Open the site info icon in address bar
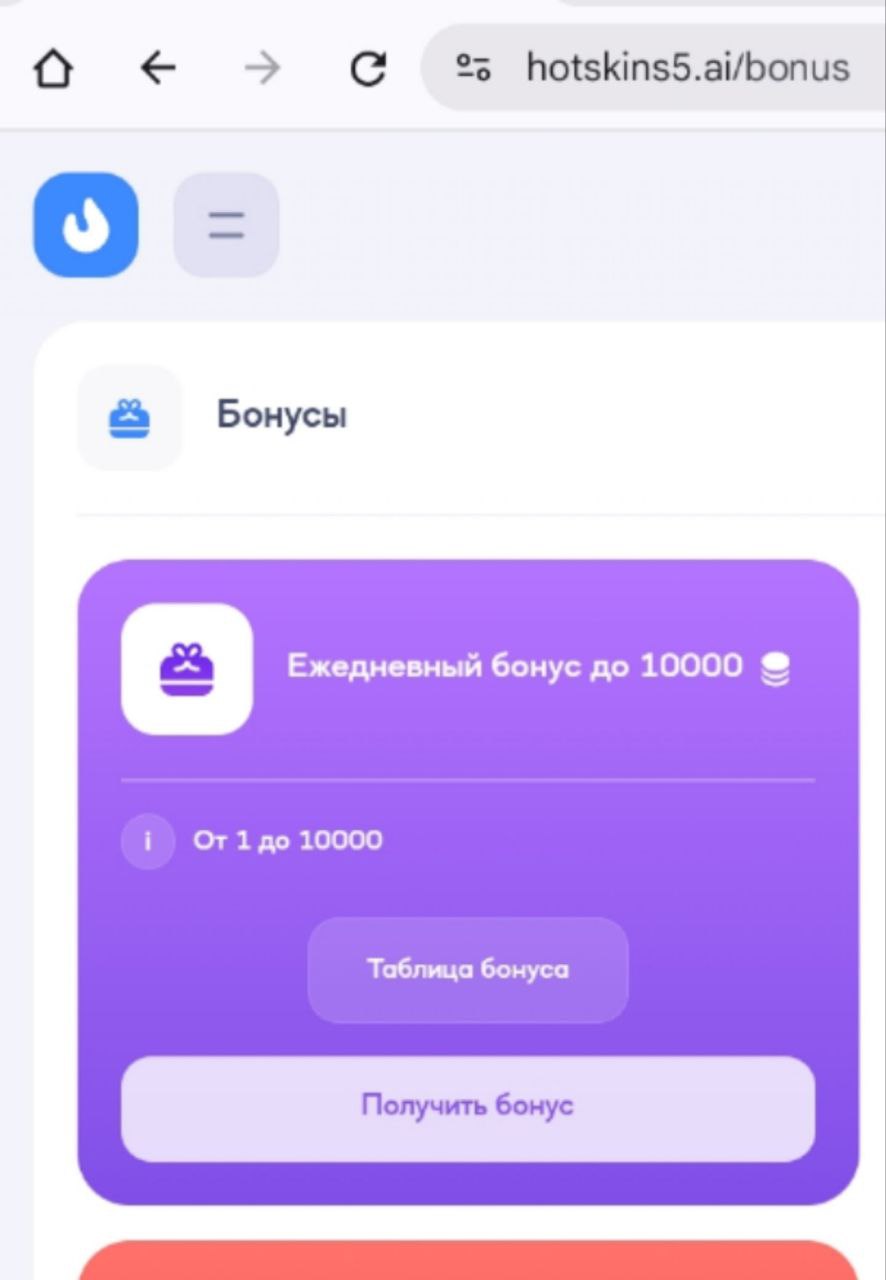 pyautogui.click(x=473, y=68)
